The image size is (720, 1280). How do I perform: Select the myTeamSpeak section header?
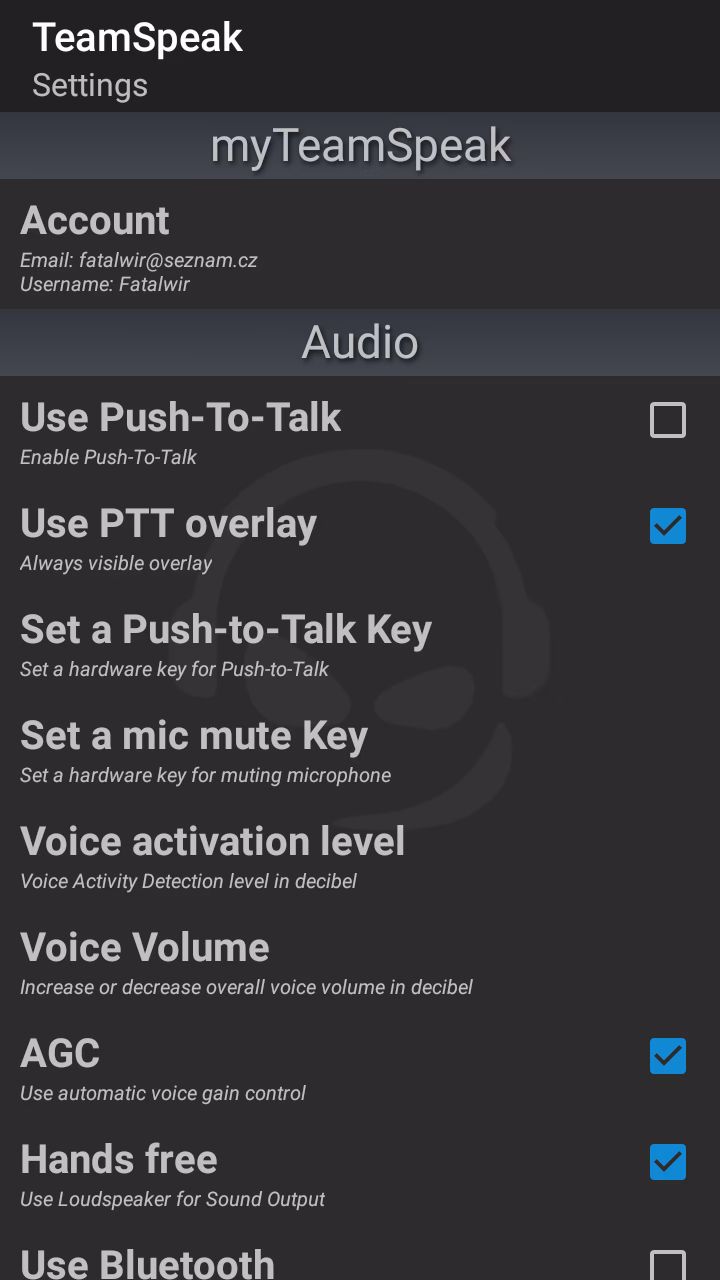click(360, 145)
